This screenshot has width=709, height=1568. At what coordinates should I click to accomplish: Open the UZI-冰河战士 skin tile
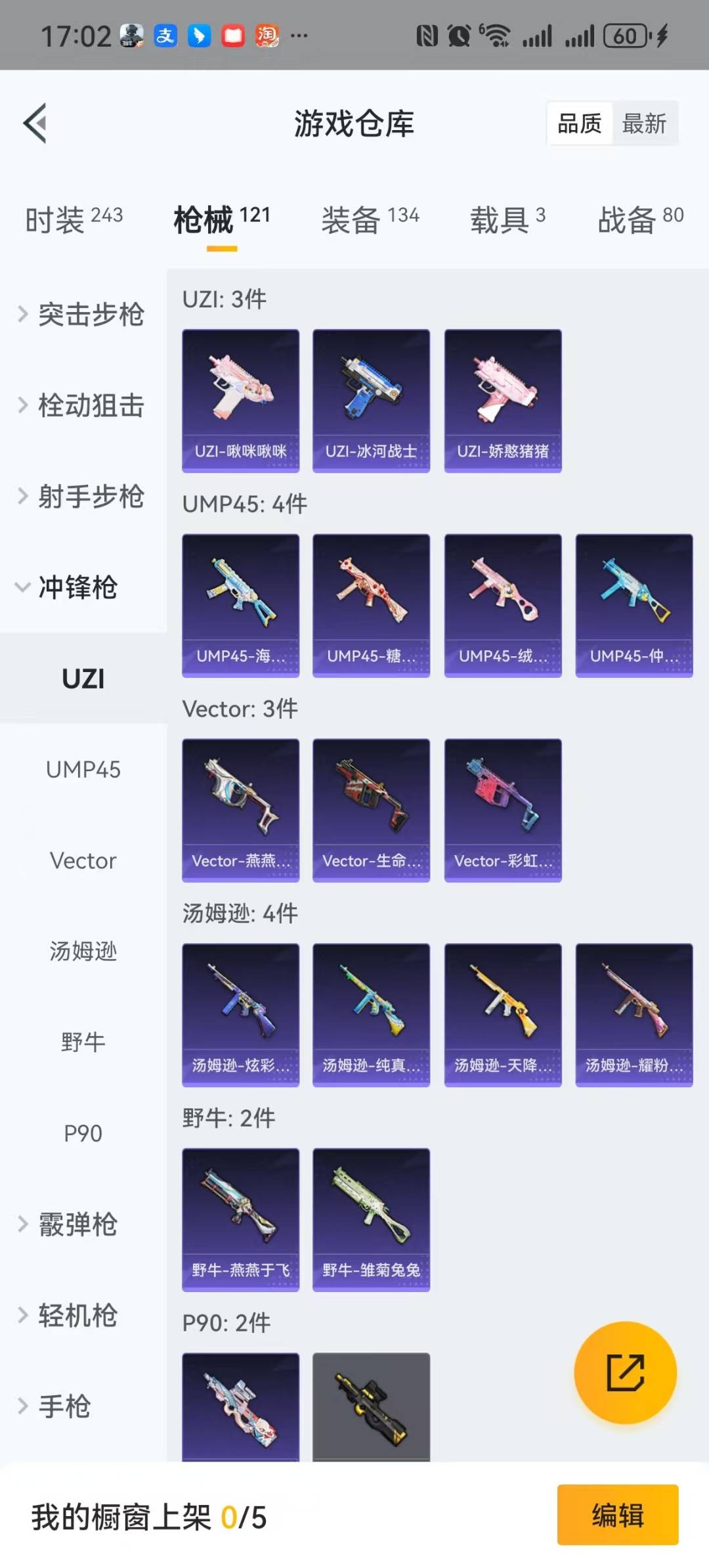coord(372,401)
